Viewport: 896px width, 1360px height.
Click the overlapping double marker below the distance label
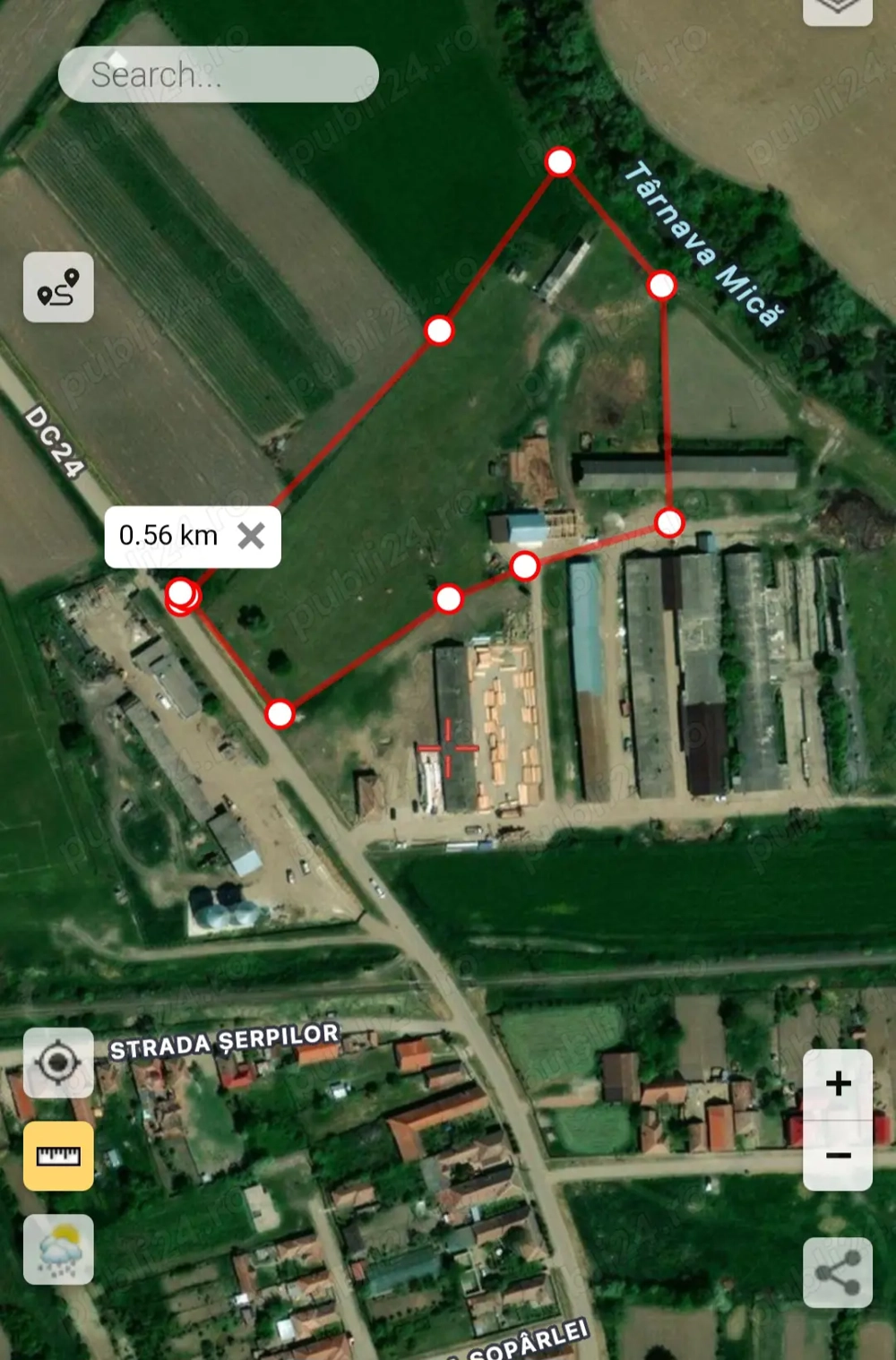point(182,595)
